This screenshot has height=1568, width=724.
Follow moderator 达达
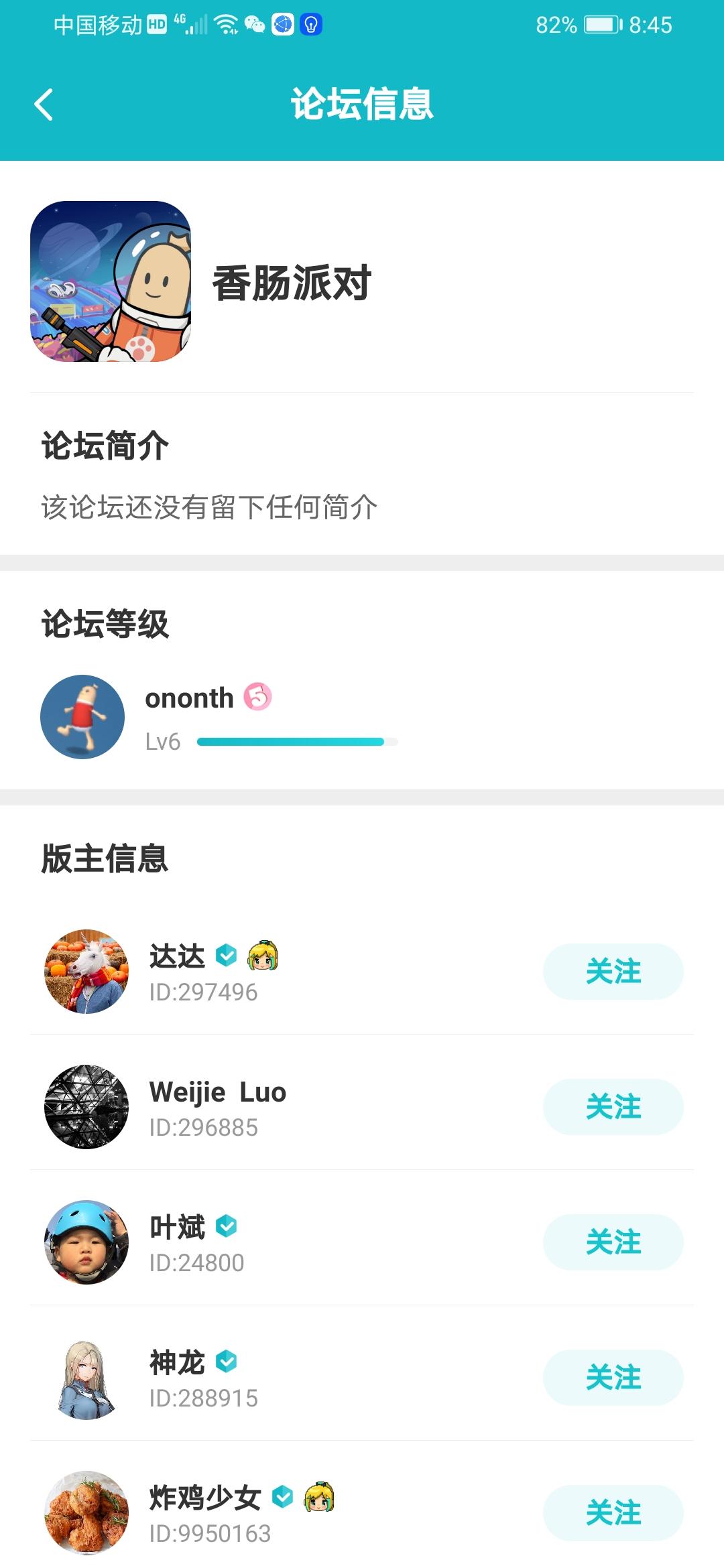click(613, 972)
